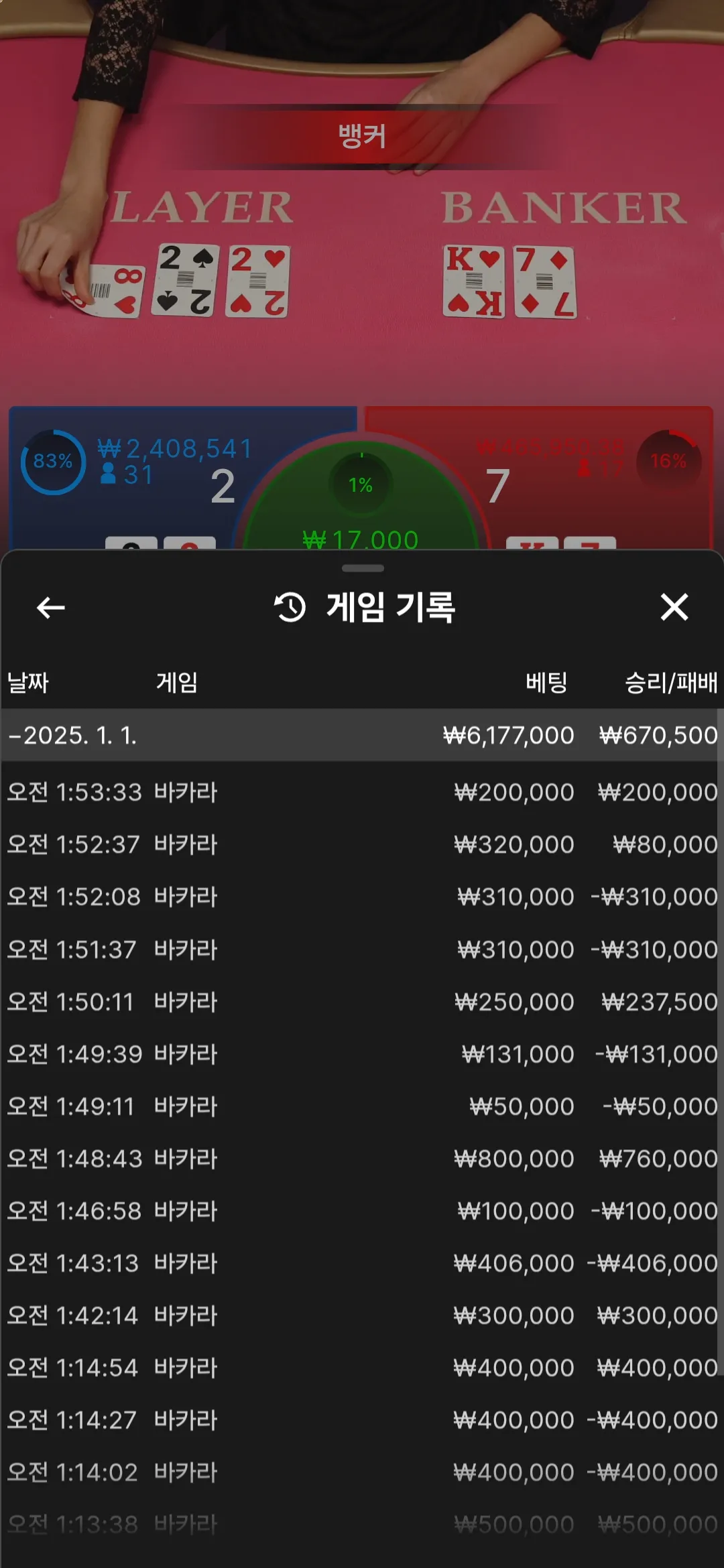Open the 오전 1:53:33 baccarat record

click(x=362, y=792)
